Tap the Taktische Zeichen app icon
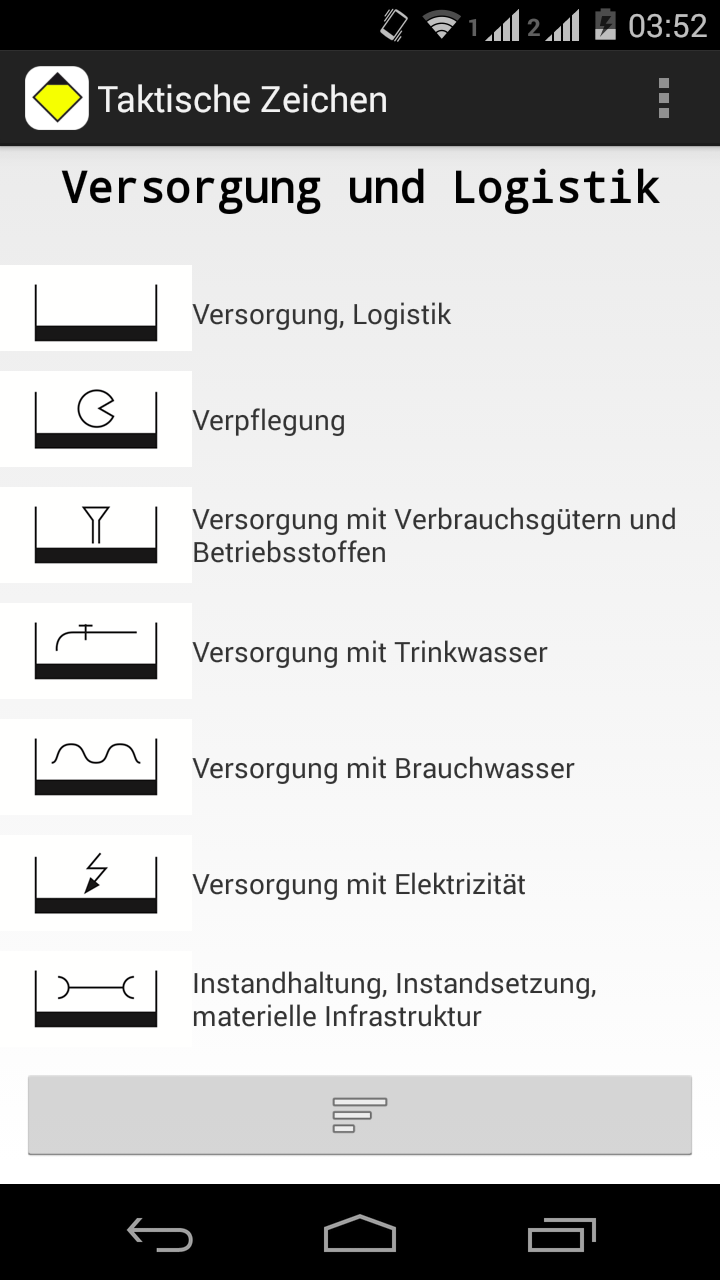Viewport: 720px width, 1280px height. [x=57, y=99]
